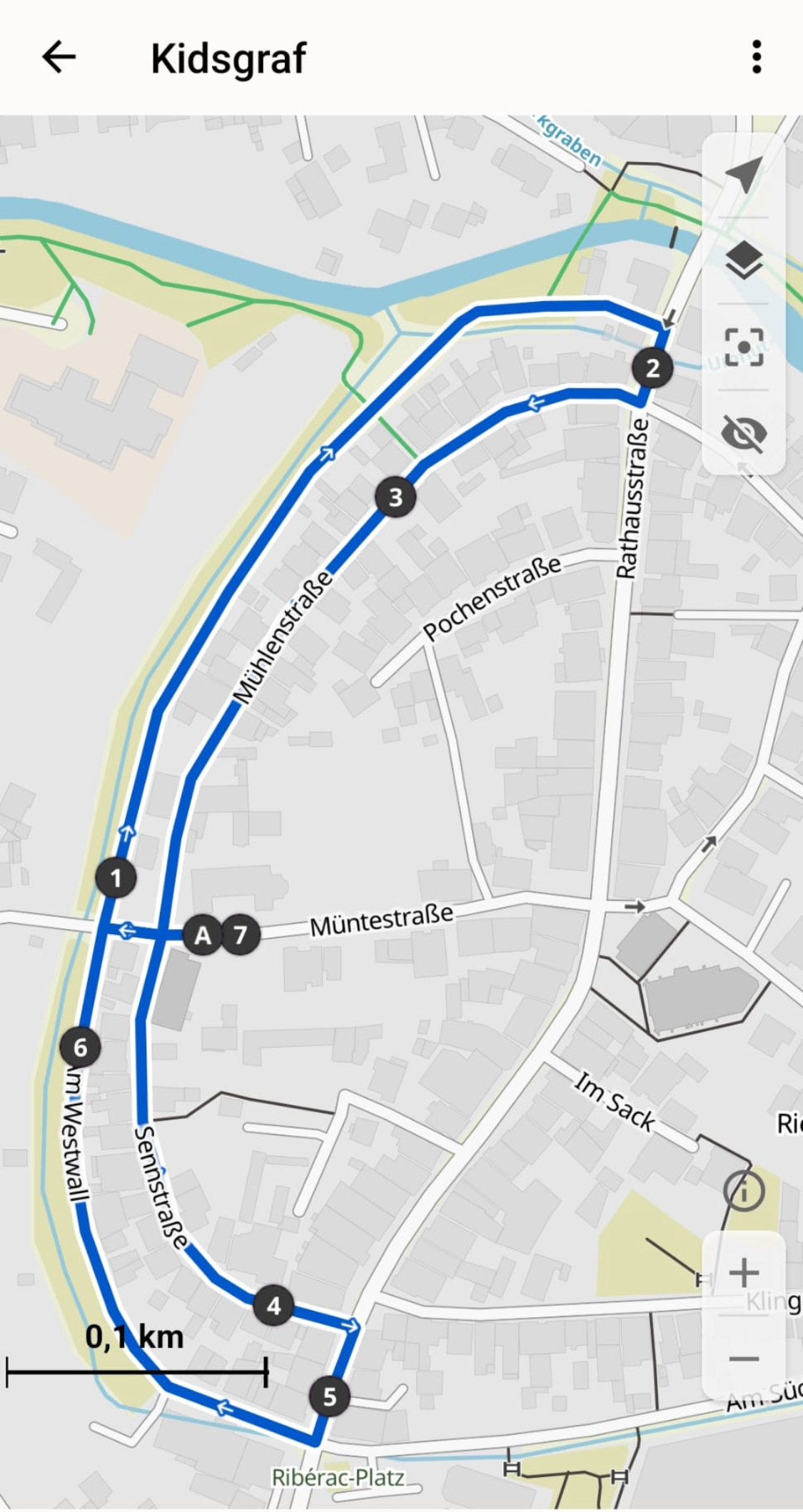Viewport: 803px width, 1512px height.
Task: Toggle the hide visibility eye icon
Action: (744, 433)
